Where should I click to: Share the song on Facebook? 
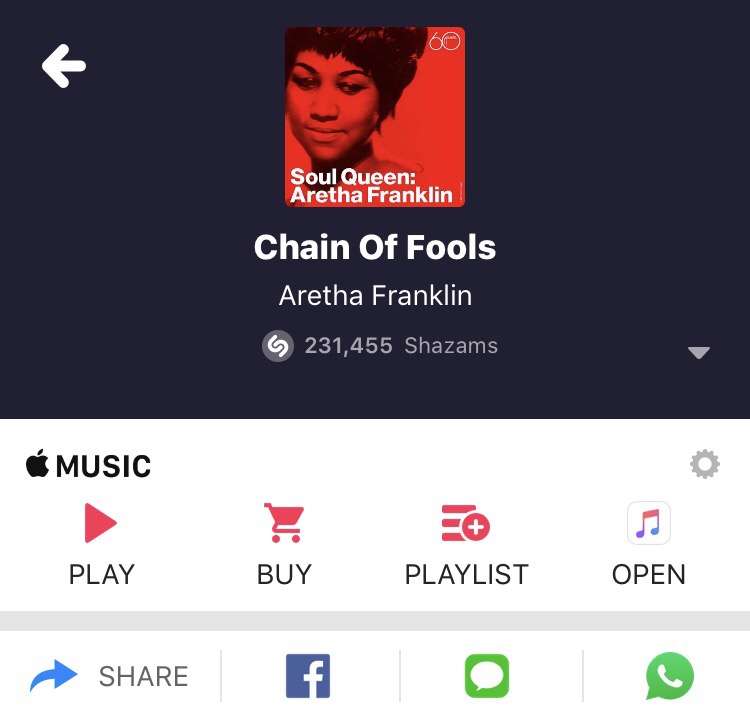[308, 676]
